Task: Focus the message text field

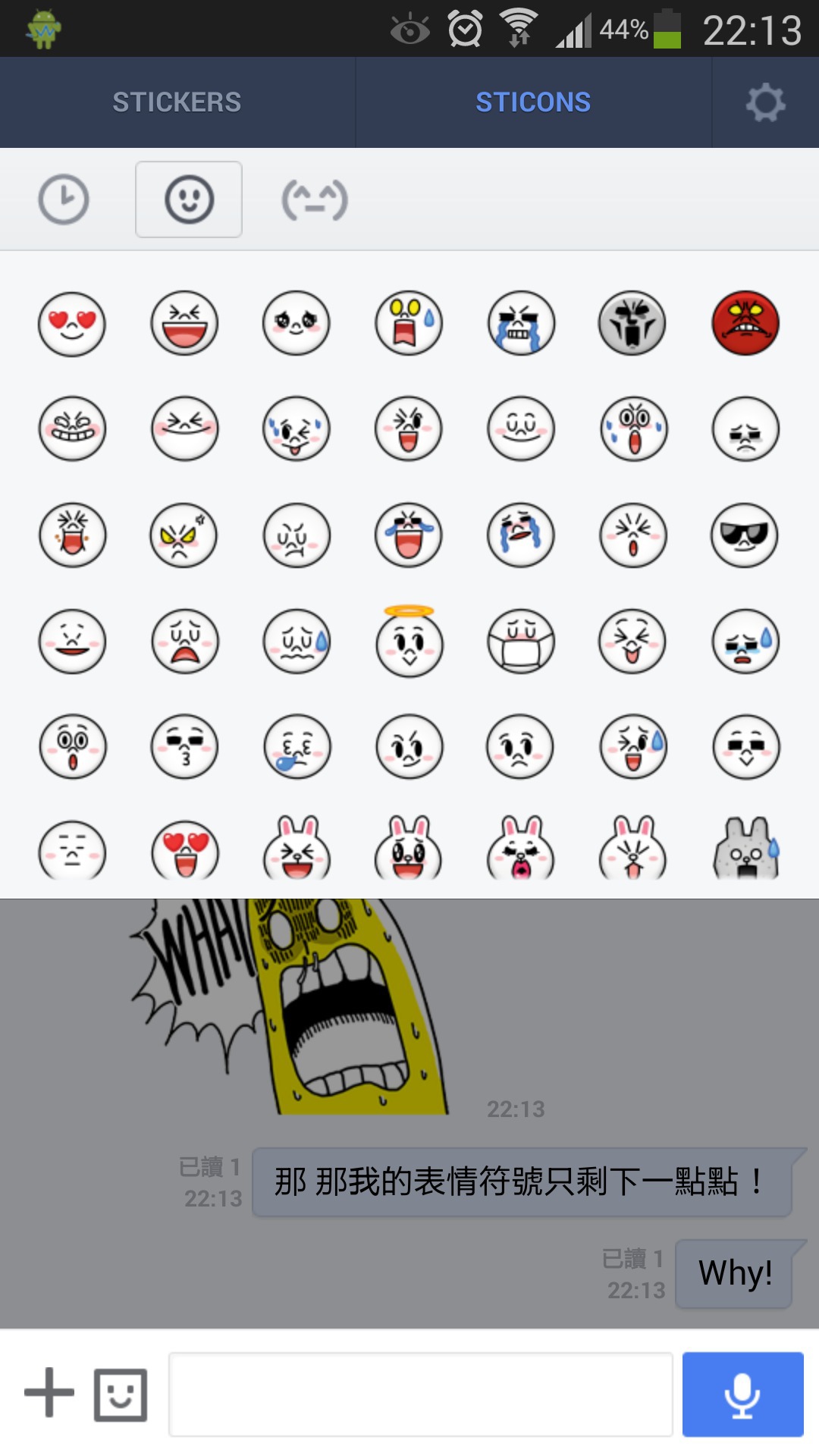Action: tap(421, 1394)
